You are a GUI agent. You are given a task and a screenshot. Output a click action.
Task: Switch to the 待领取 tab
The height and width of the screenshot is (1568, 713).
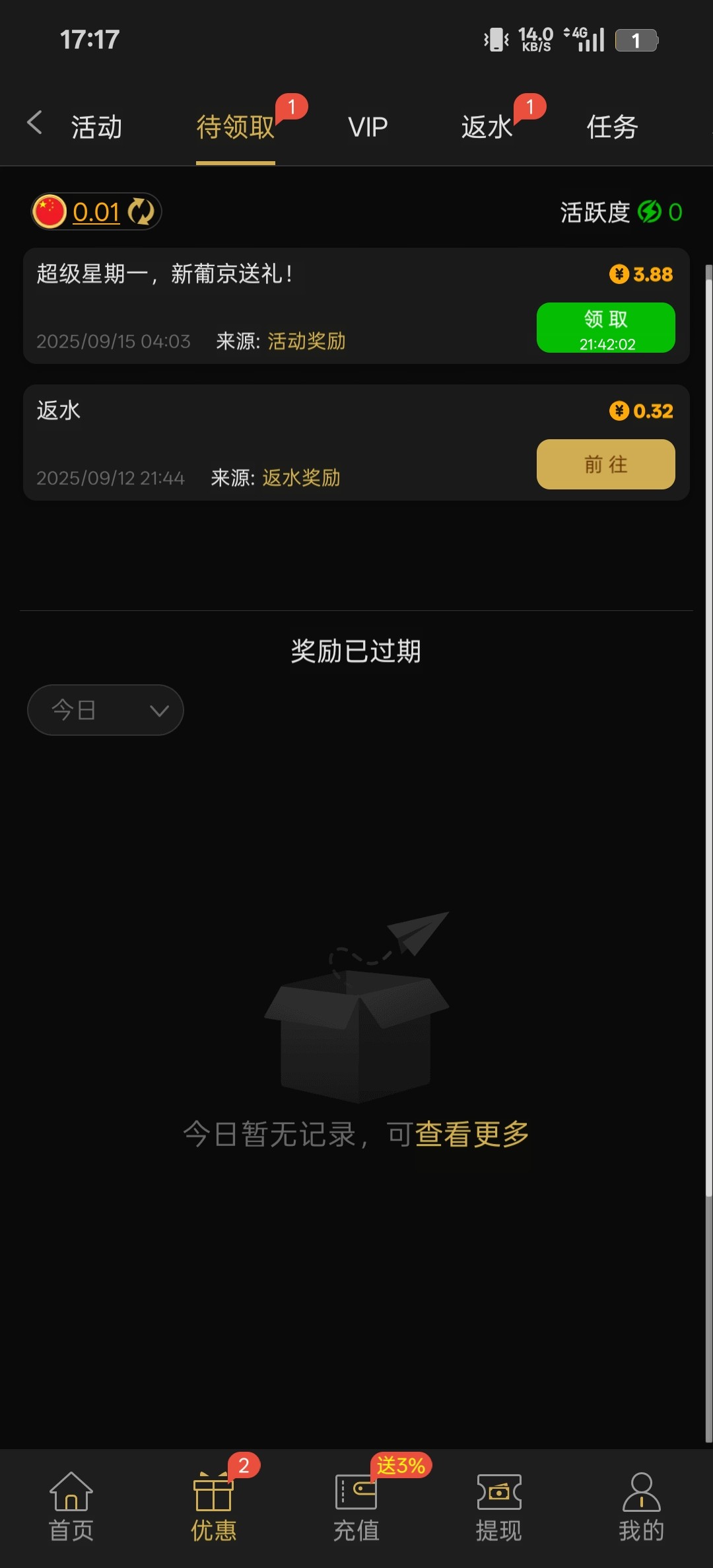coord(236,127)
